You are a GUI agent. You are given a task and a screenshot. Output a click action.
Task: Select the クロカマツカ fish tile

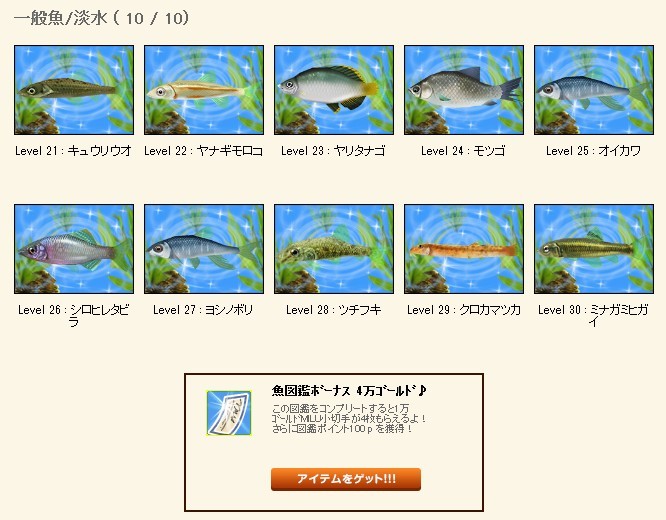coord(464,249)
